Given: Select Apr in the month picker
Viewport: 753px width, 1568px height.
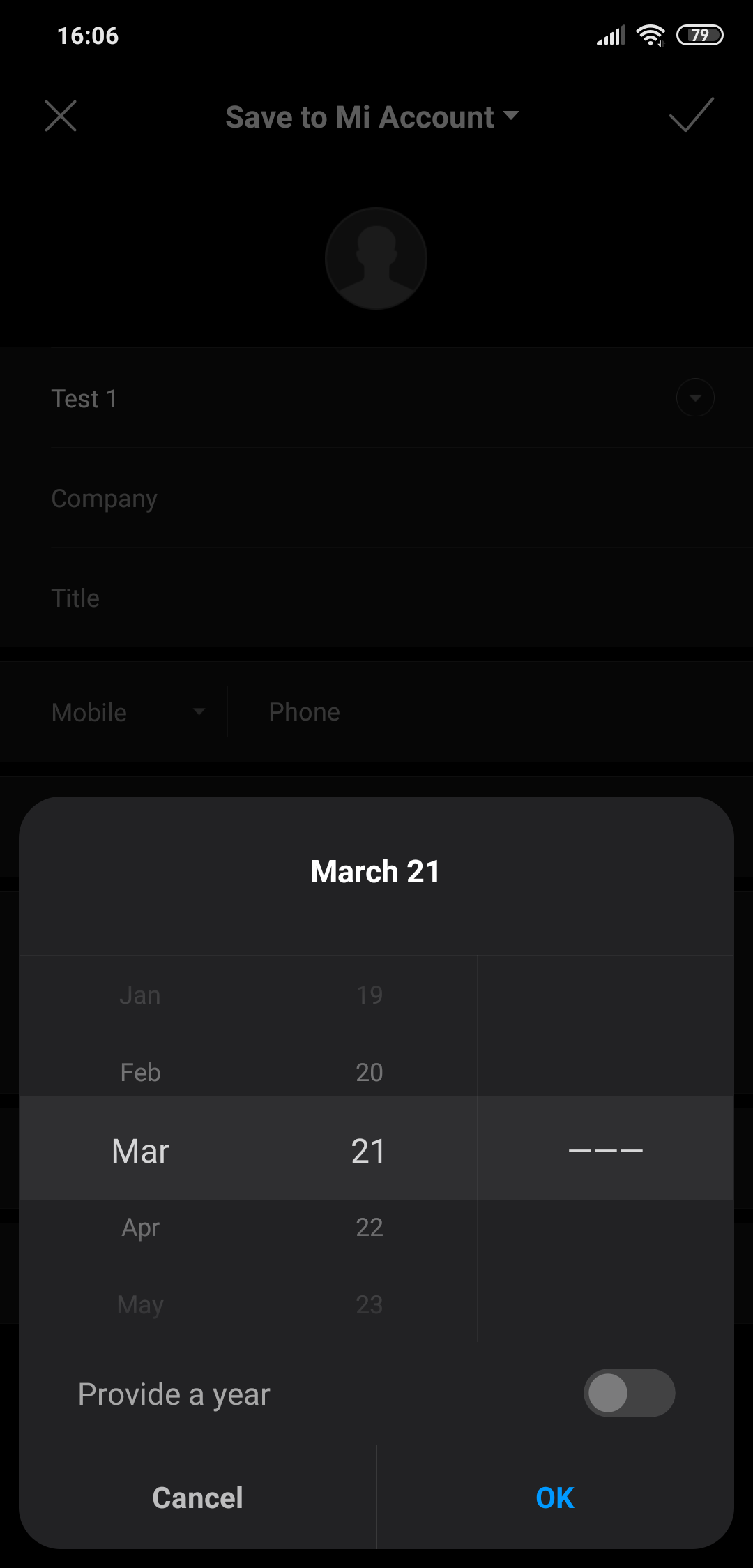Looking at the screenshot, I should 140,1227.
